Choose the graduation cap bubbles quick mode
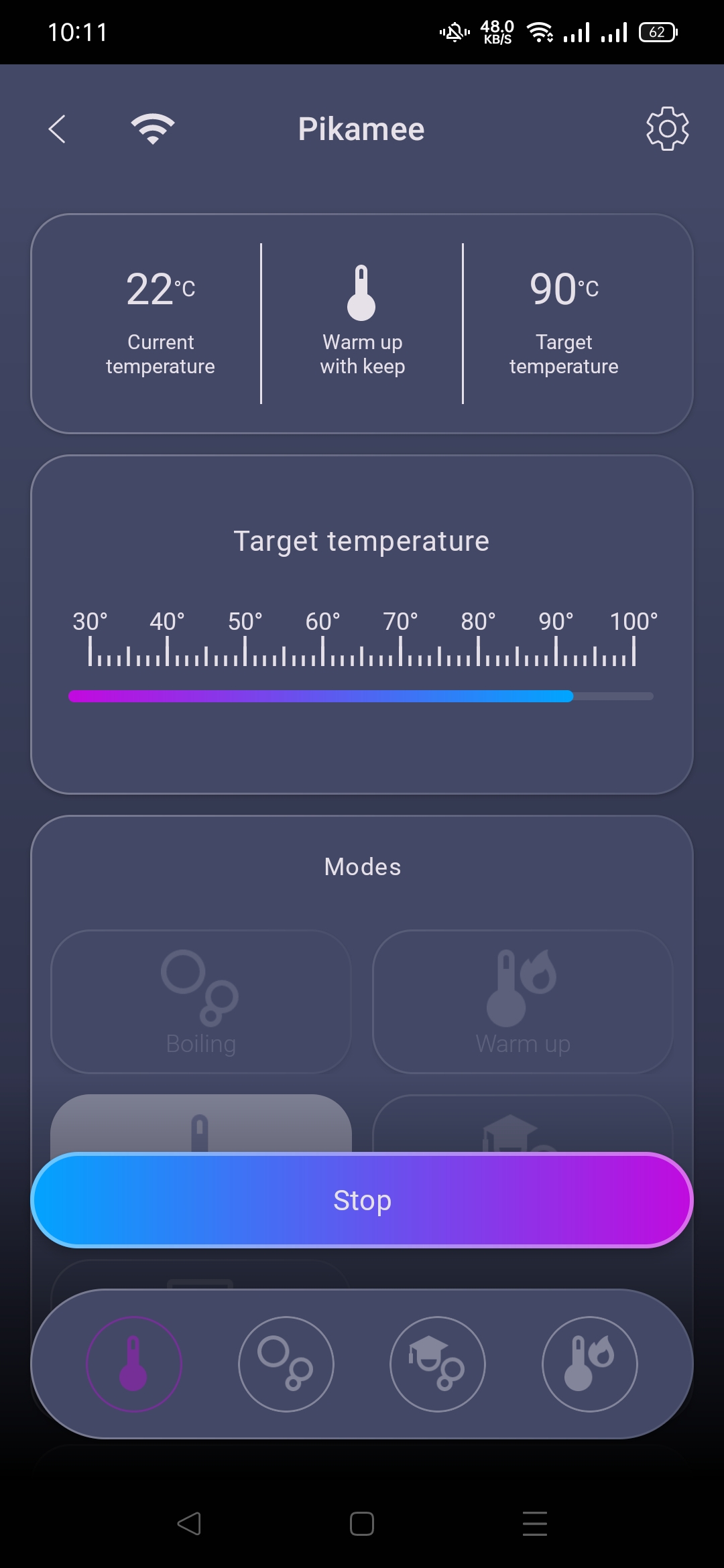 [x=438, y=1364]
